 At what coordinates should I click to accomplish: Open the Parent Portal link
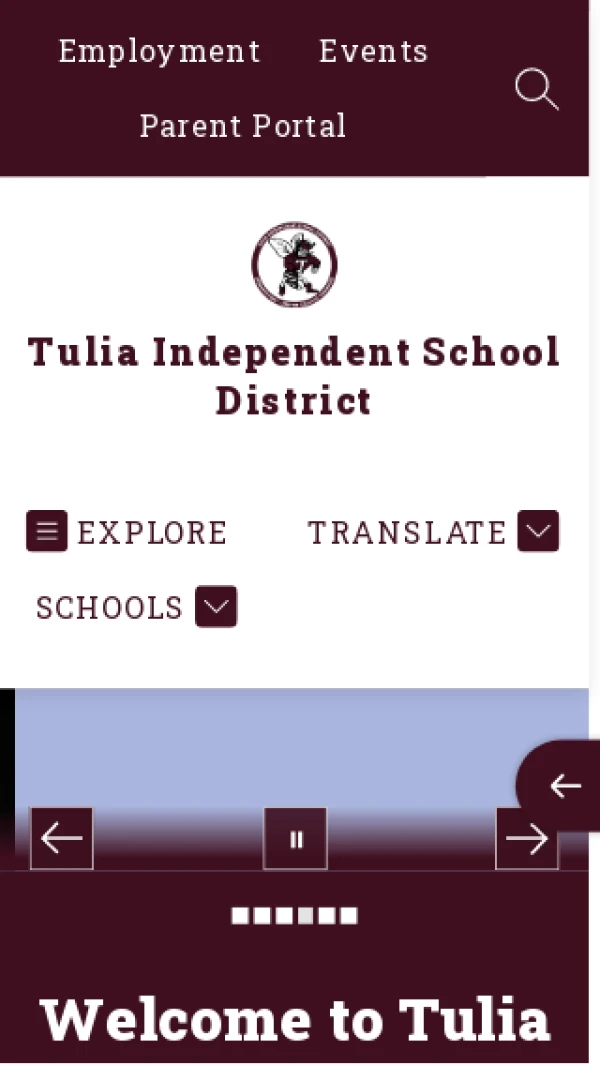pos(243,126)
